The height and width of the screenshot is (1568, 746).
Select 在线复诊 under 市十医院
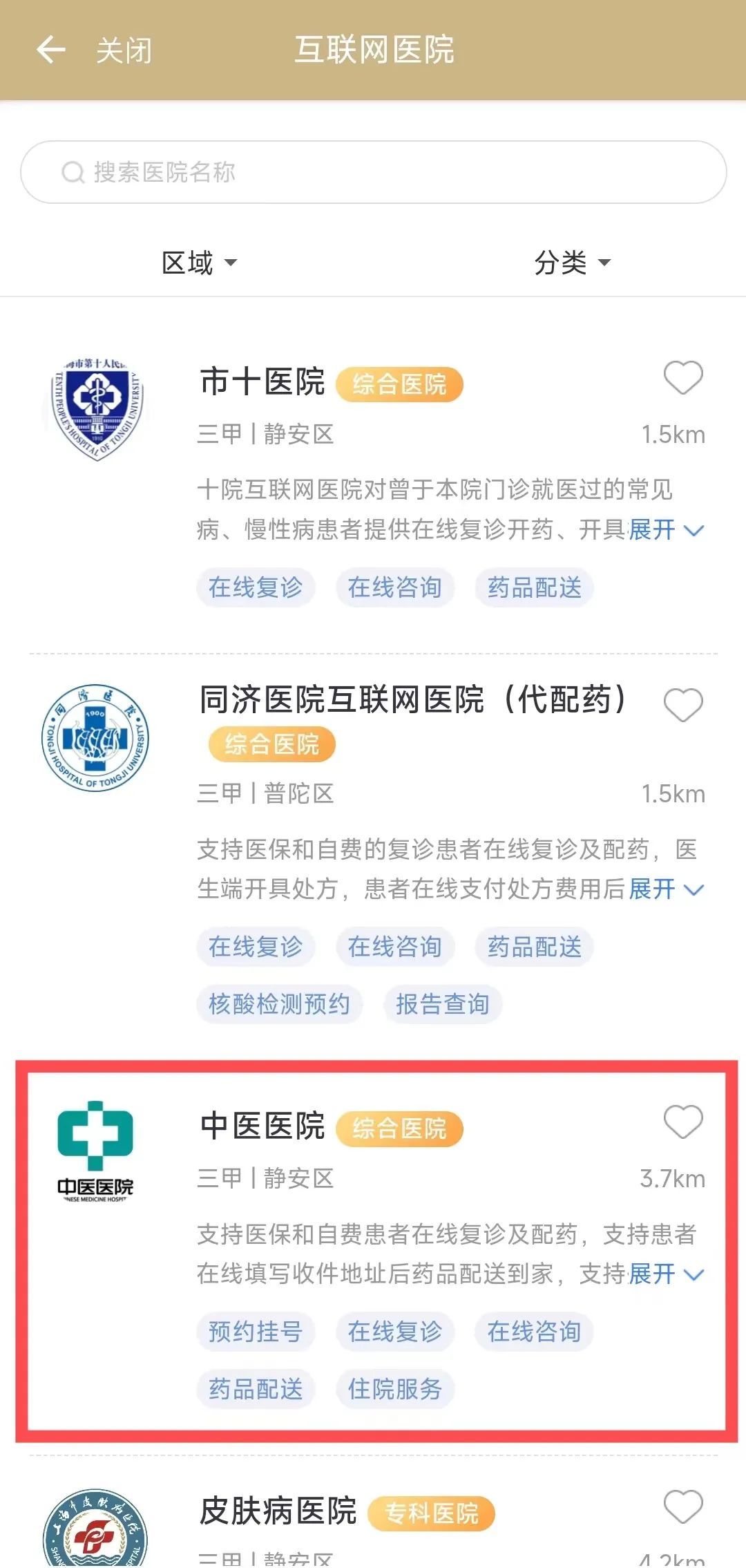[x=256, y=588]
